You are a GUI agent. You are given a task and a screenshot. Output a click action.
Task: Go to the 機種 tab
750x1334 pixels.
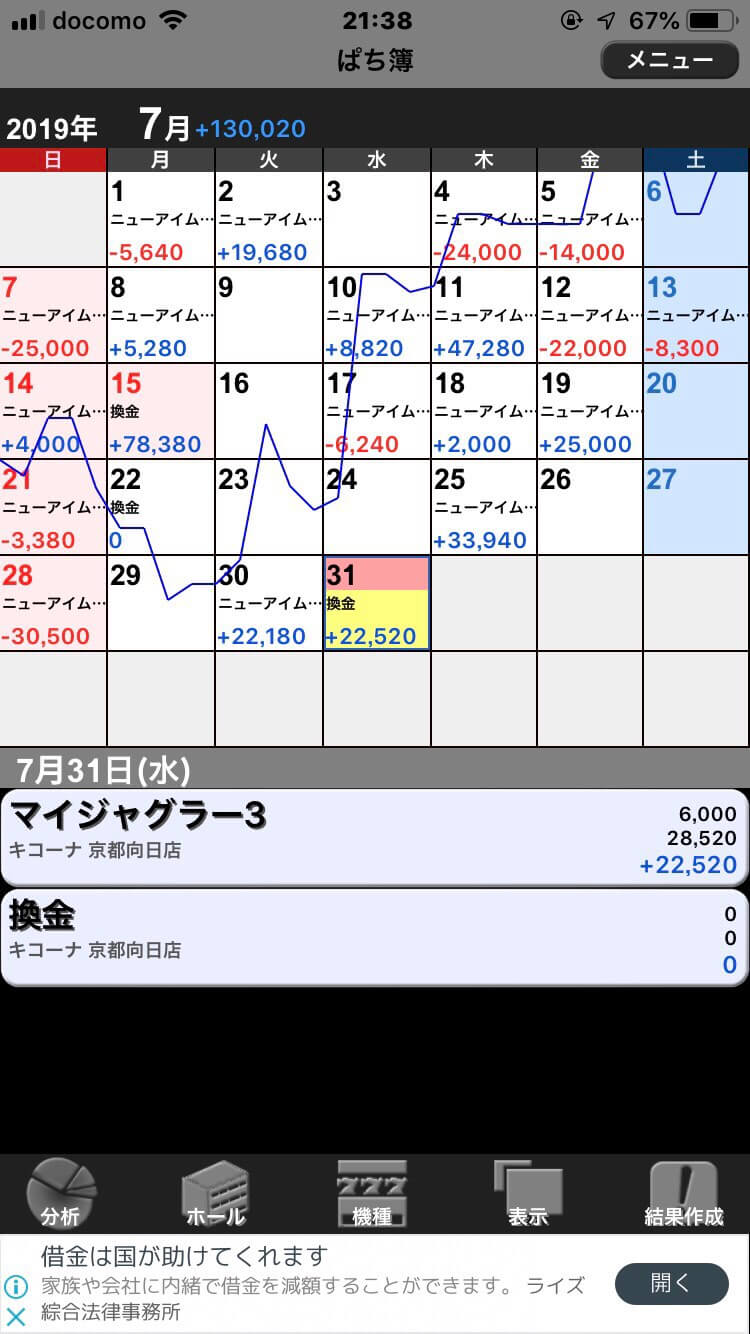click(372, 1193)
